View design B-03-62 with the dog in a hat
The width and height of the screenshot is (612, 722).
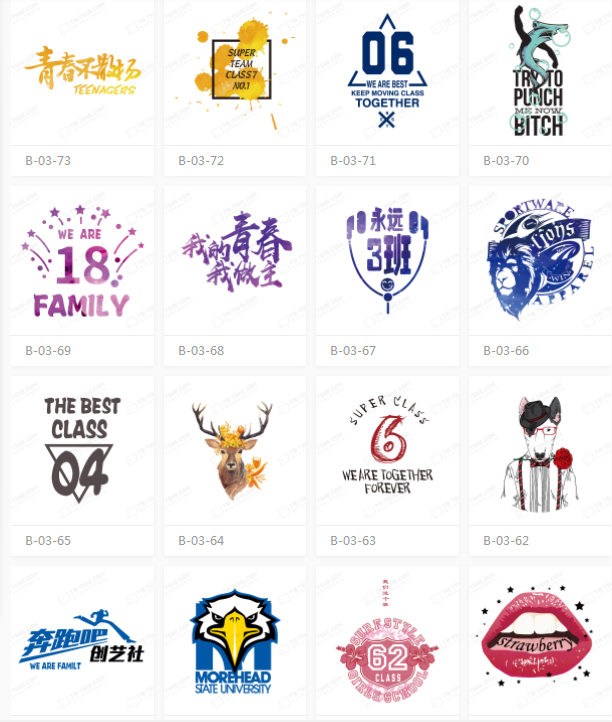tap(539, 452)
